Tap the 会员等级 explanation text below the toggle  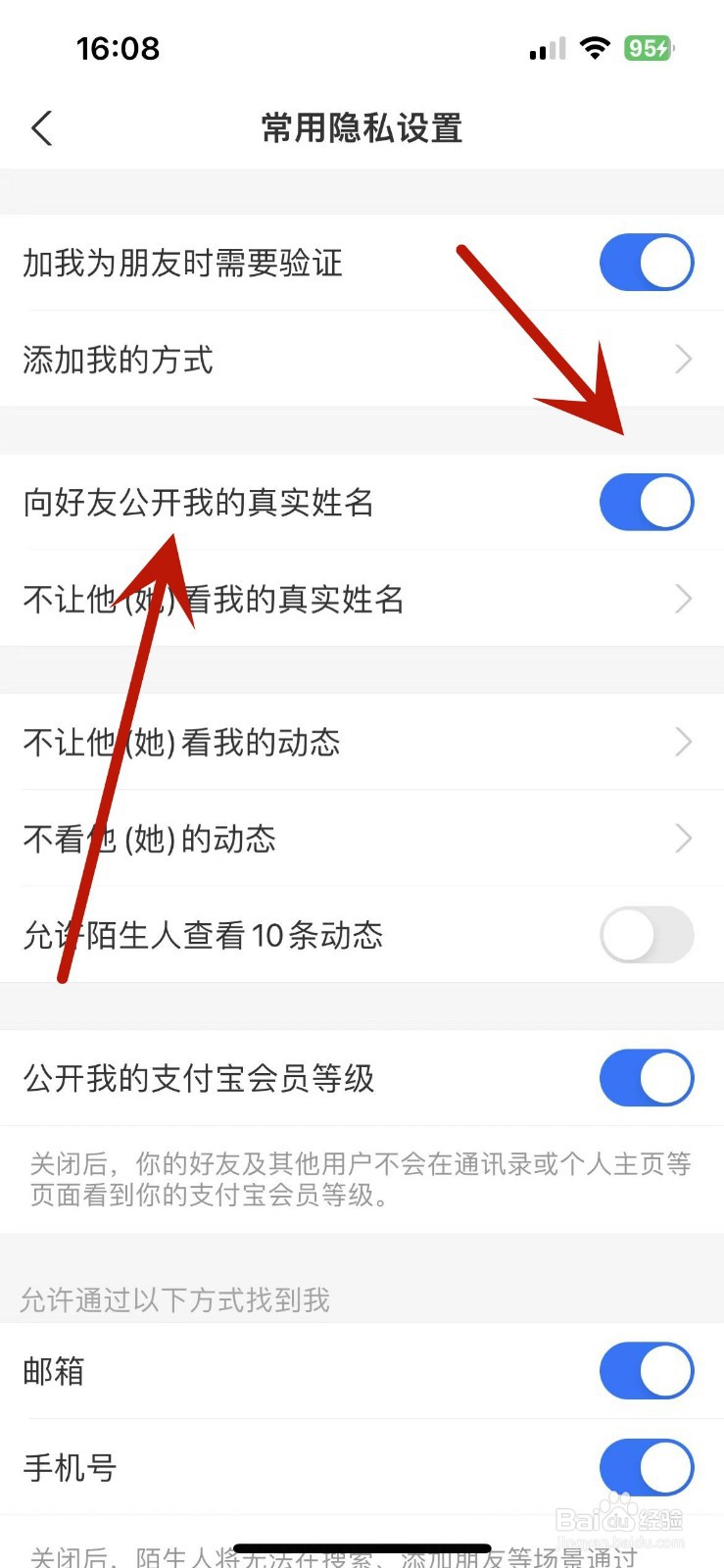[x=362, y=1178]
